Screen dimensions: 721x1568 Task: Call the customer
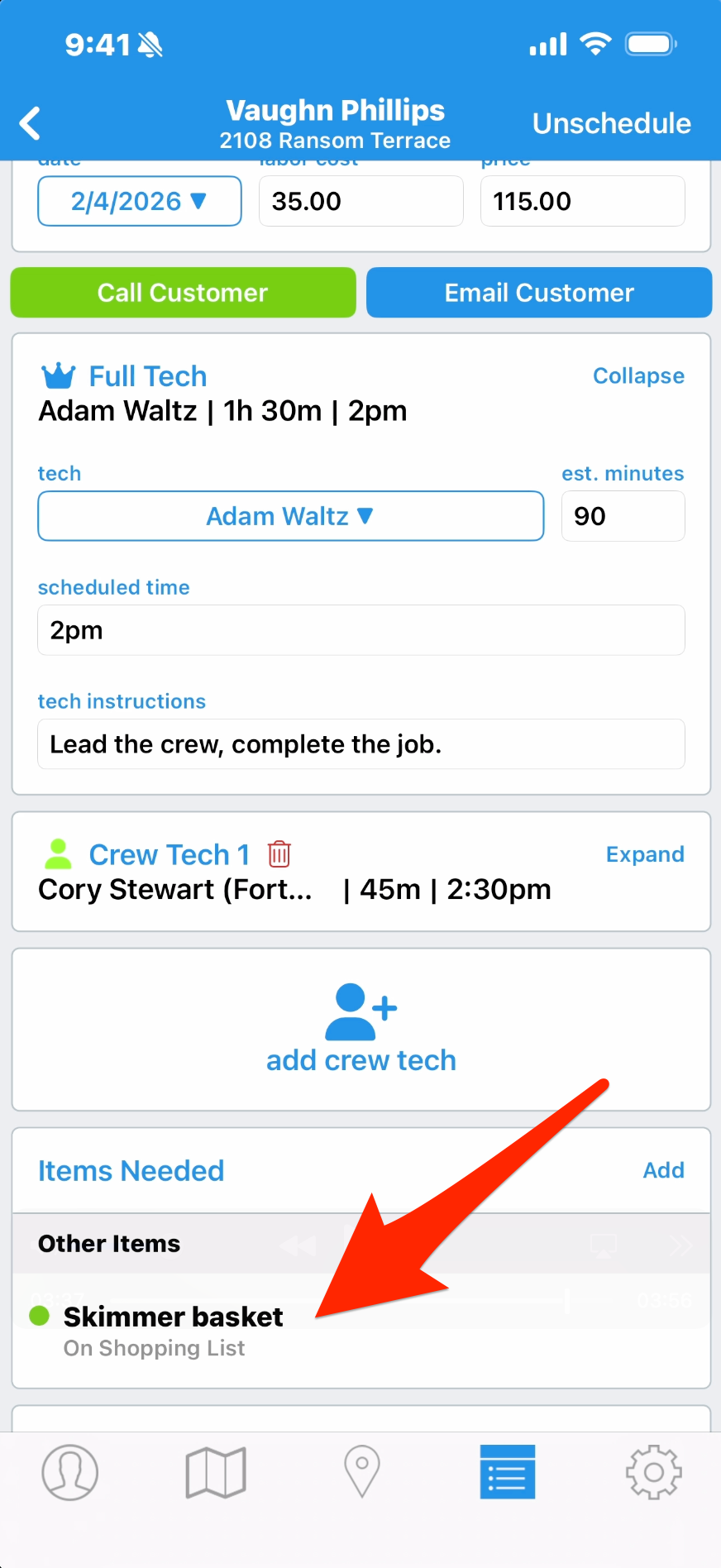[x=183, y=293]
